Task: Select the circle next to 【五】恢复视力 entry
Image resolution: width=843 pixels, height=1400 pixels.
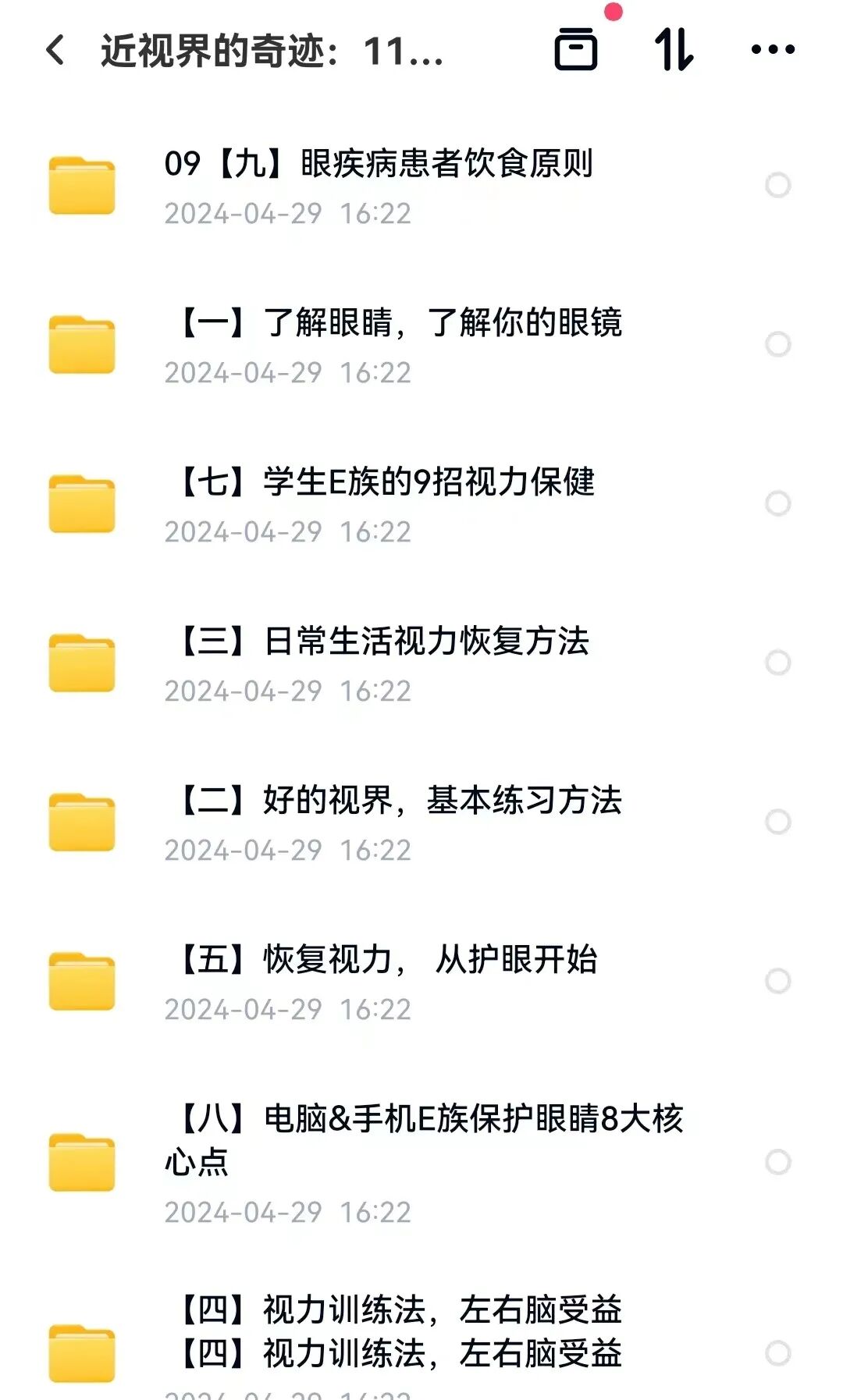Action: pos(777,979)
